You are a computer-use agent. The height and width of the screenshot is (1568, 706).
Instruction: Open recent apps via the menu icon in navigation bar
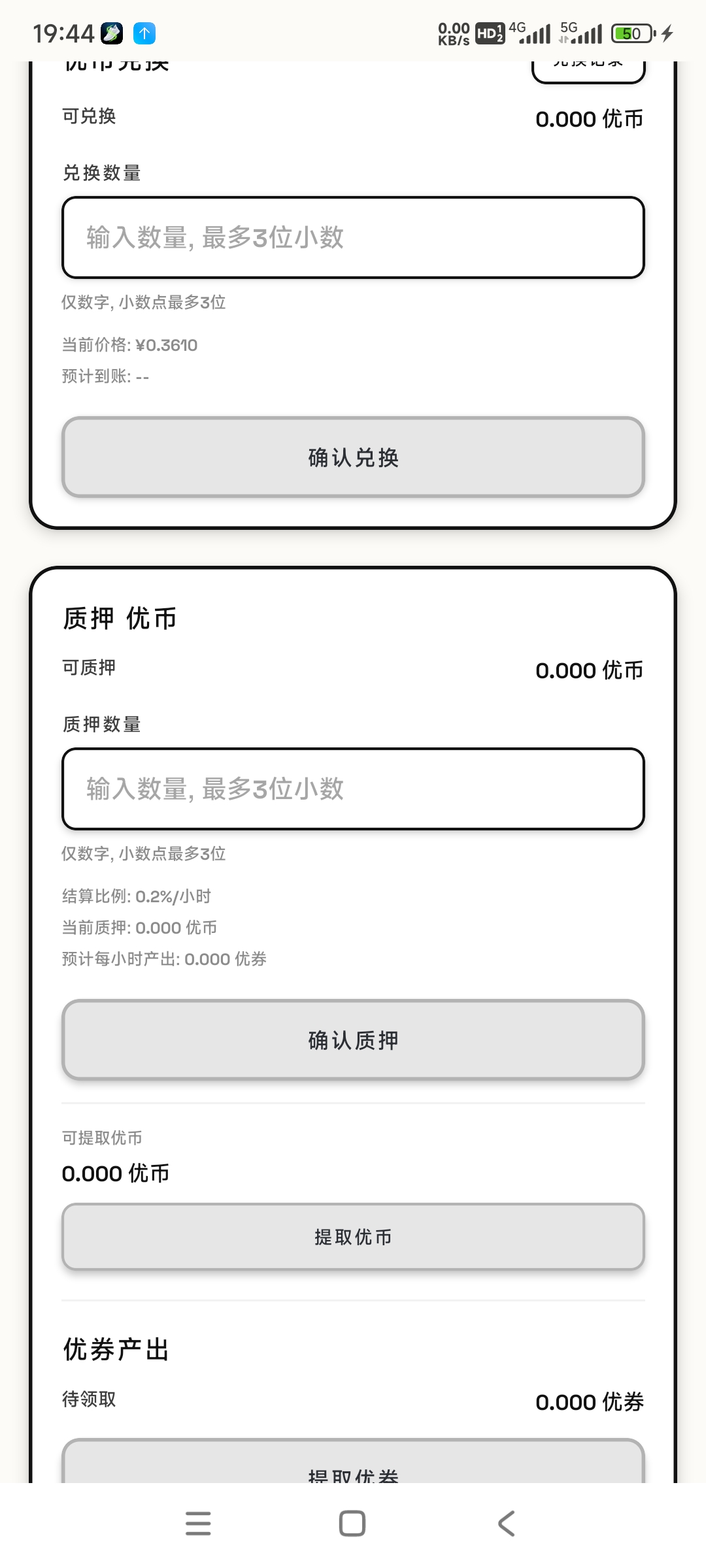pos(198,1524)
